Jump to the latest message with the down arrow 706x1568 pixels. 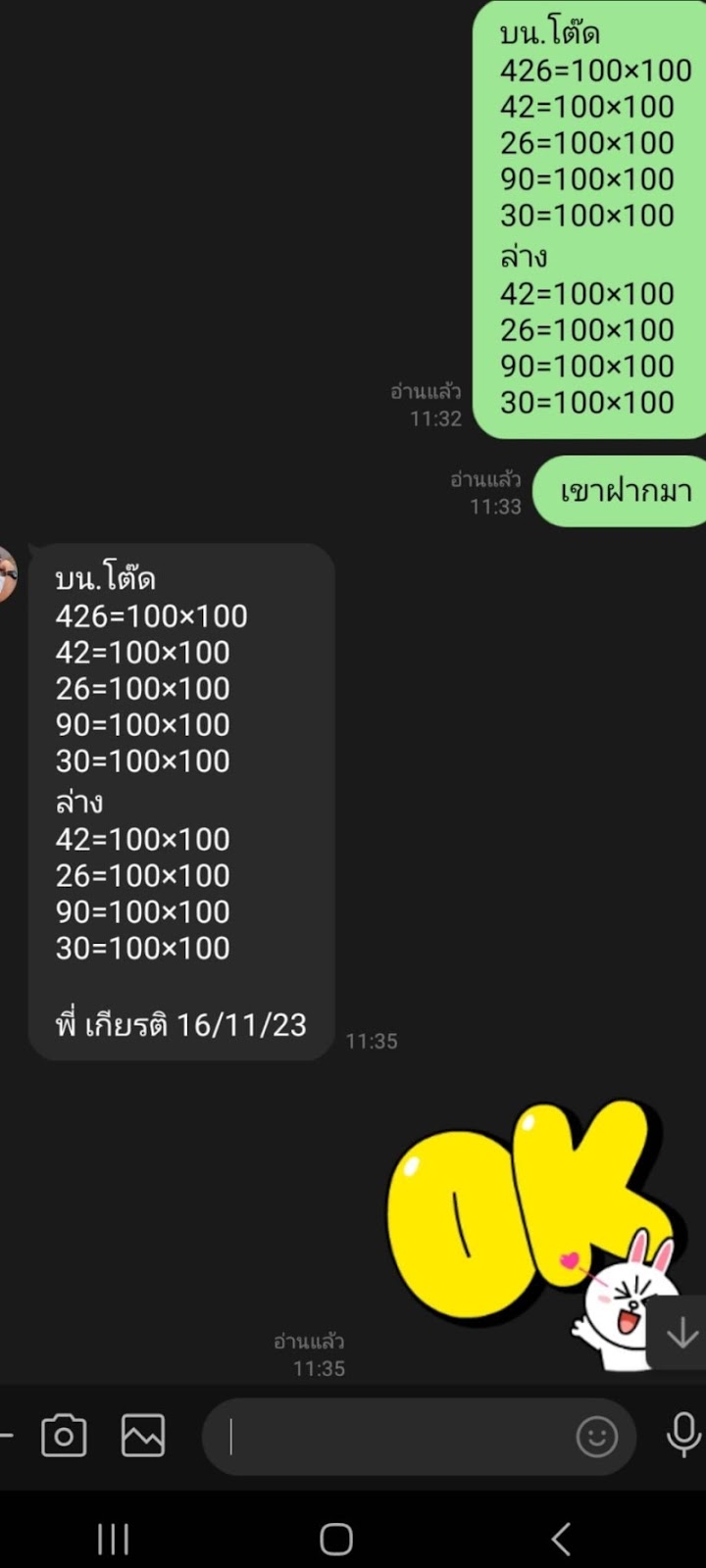pos(681,1334)
